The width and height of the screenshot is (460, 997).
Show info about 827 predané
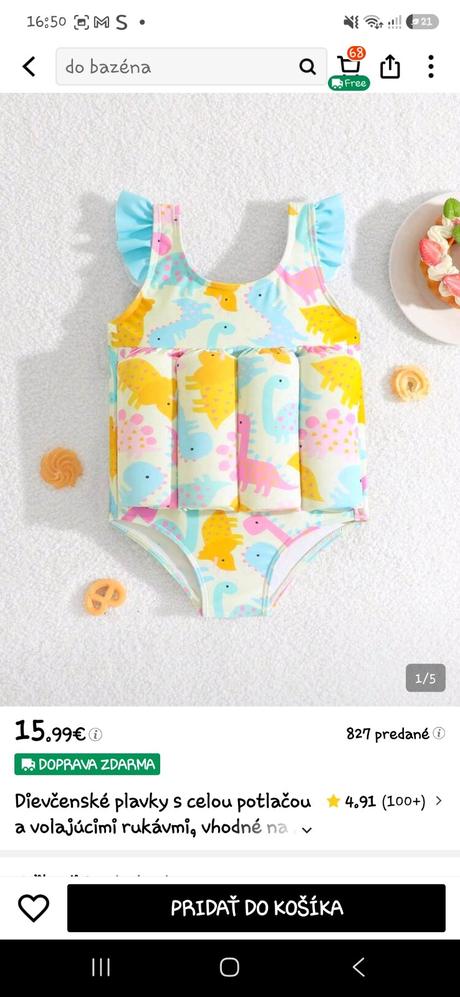coord(439,733)
